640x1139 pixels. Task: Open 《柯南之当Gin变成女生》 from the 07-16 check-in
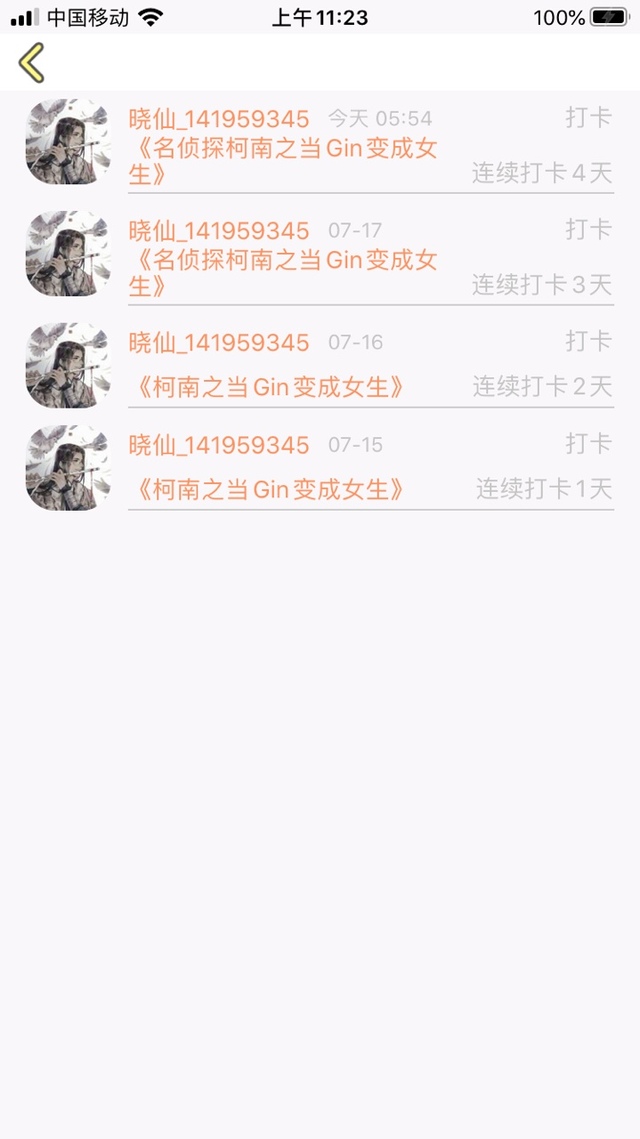click(270, 387)
